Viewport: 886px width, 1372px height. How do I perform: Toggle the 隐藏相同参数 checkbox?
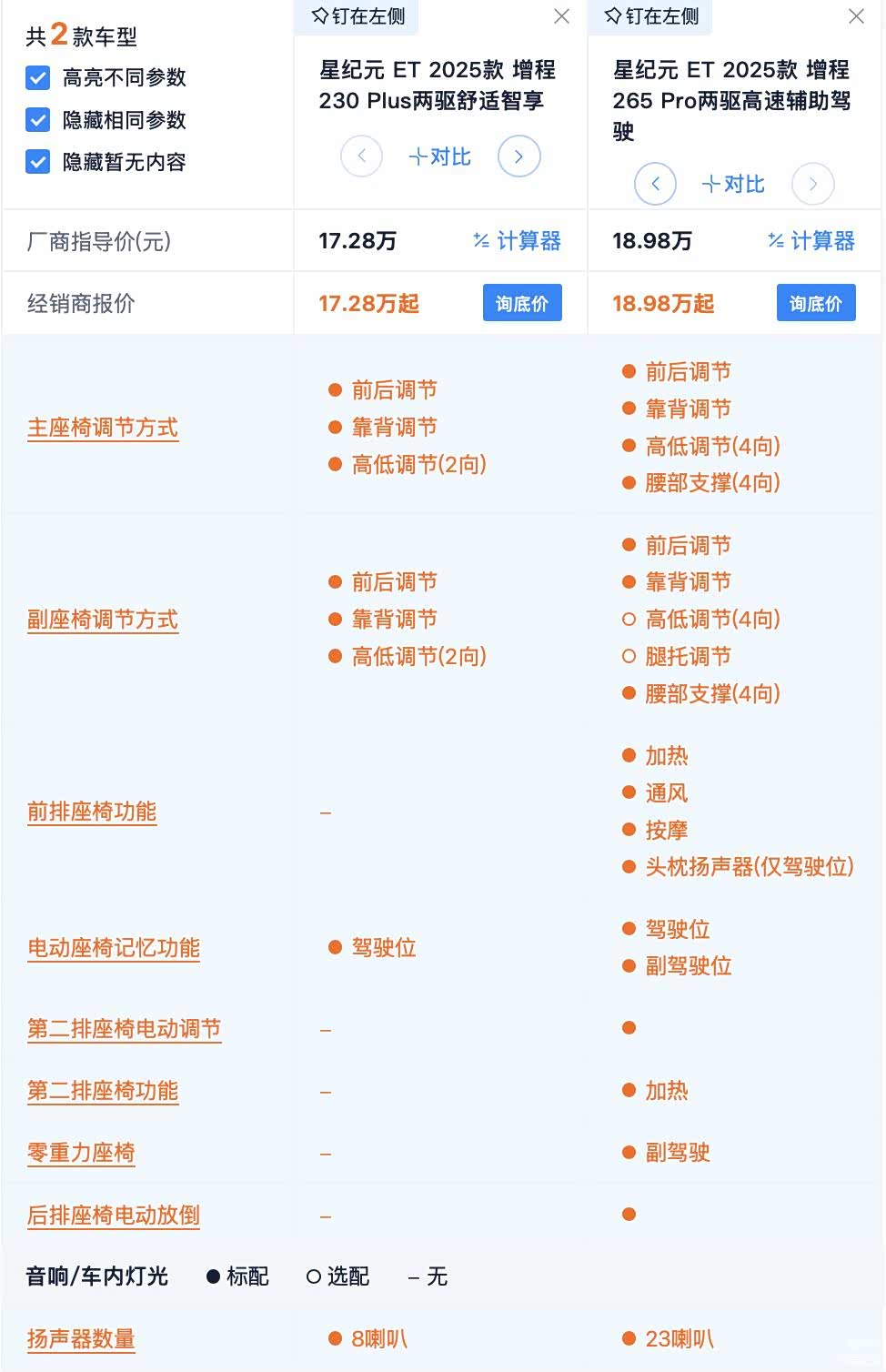pos(38,119)
